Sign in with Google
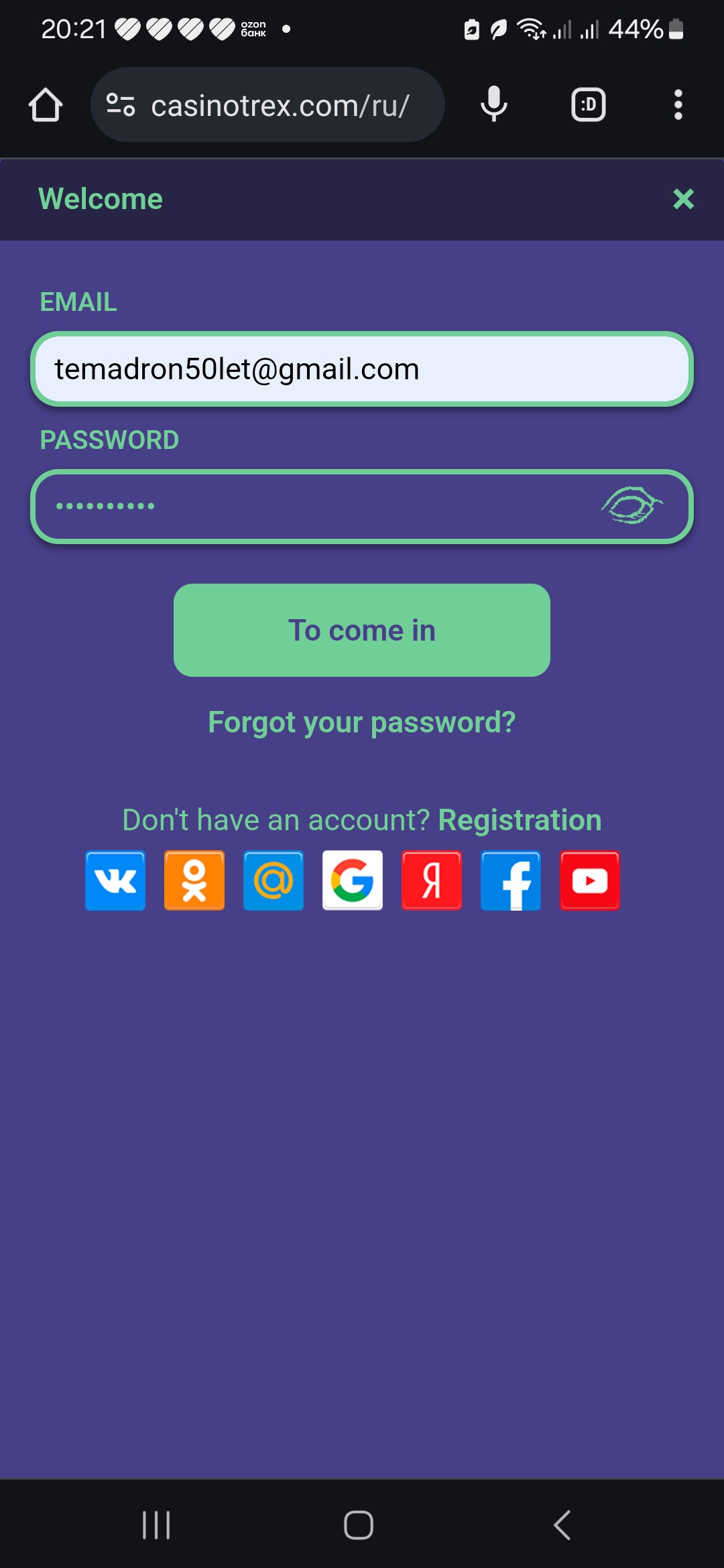 pyautogui.click(x=353, y=880)
